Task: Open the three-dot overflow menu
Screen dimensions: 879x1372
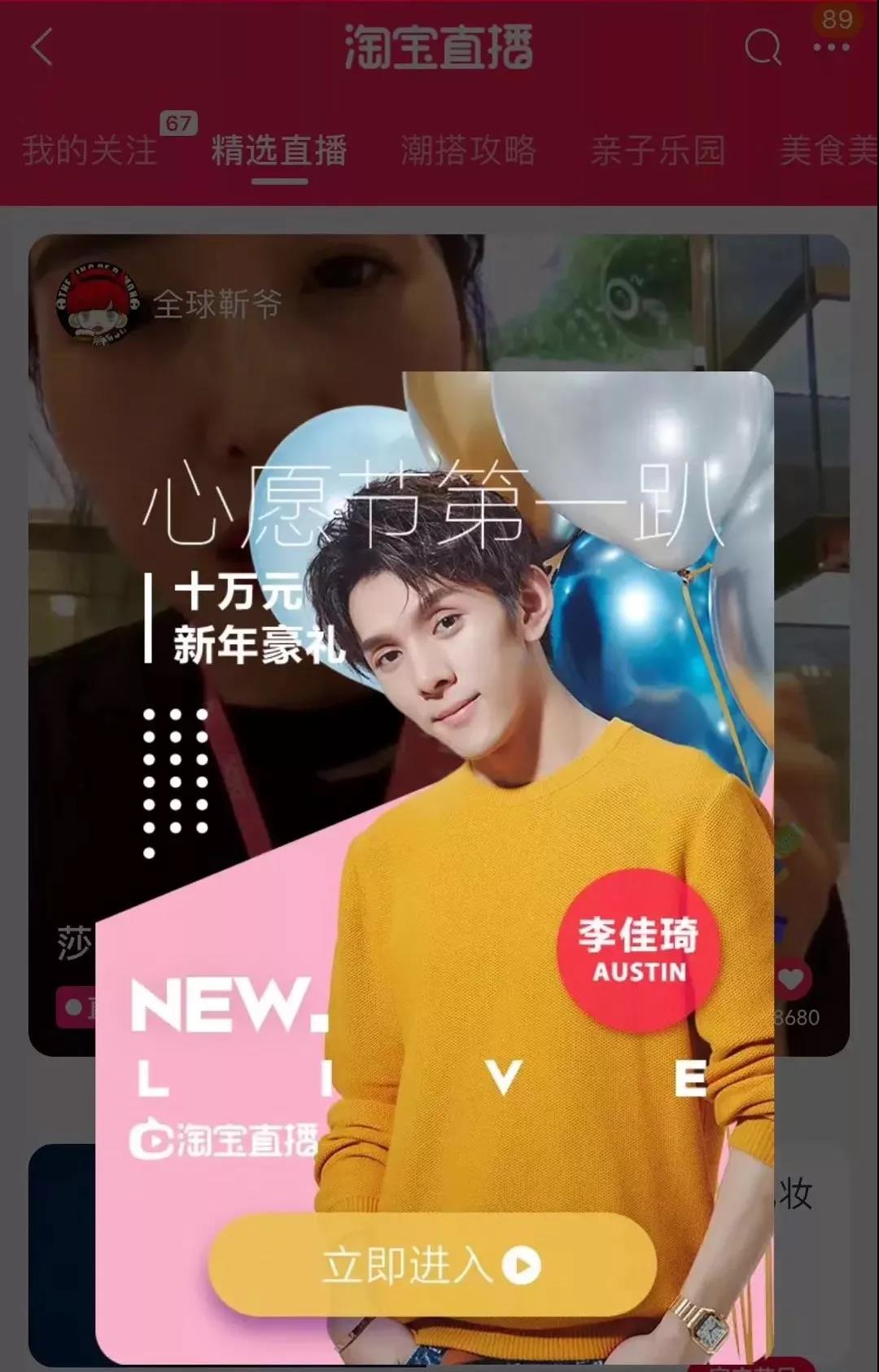Action: click(831, 47)
